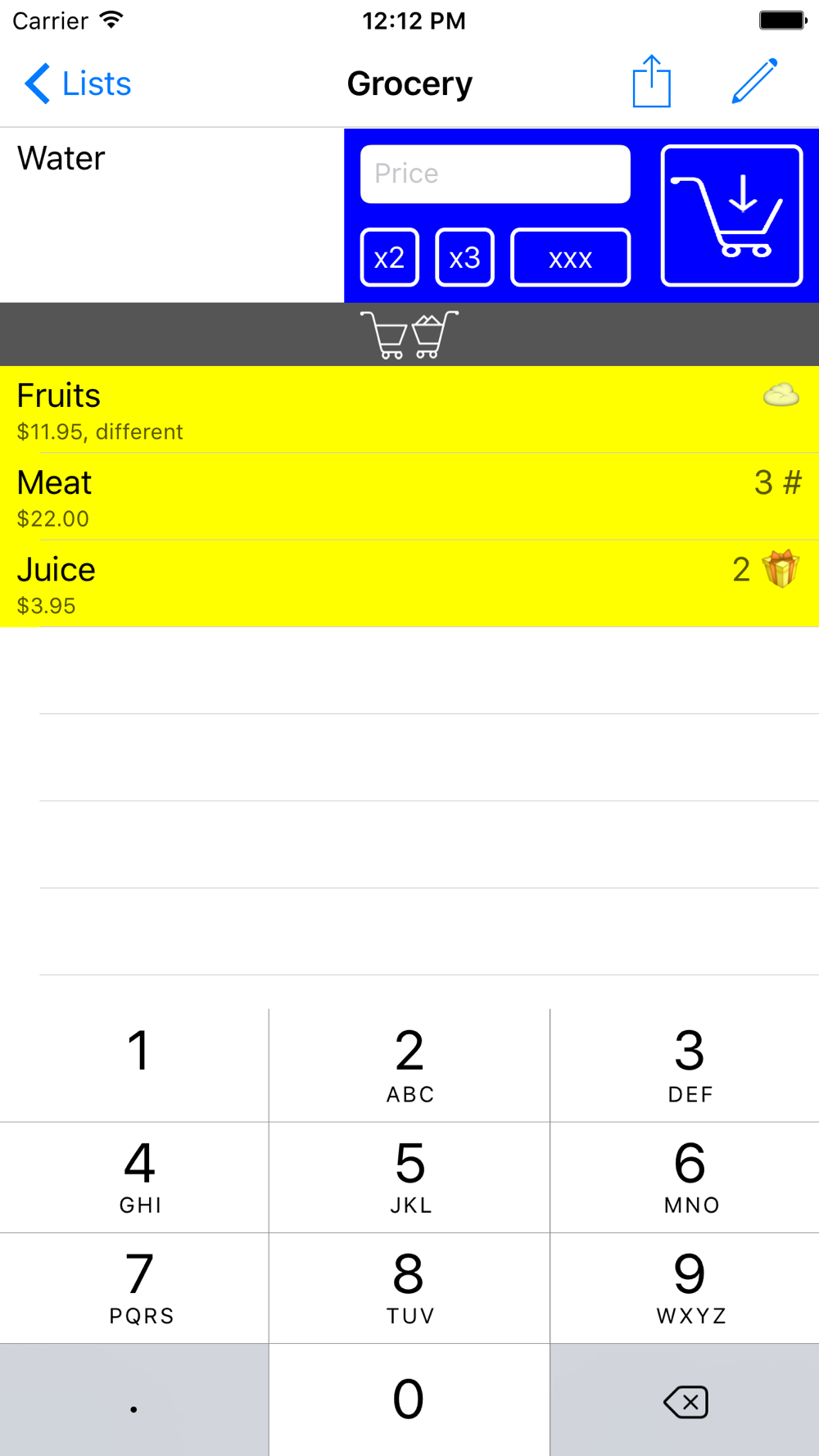Set quantity with x2 button

390,258
